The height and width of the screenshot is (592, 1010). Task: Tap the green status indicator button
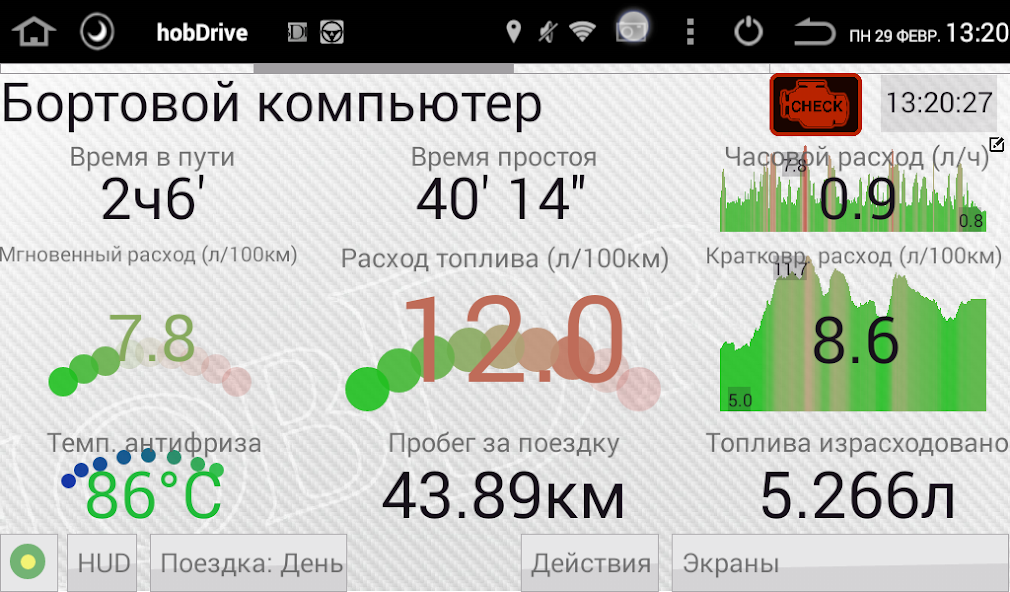(x=28, y=562)
